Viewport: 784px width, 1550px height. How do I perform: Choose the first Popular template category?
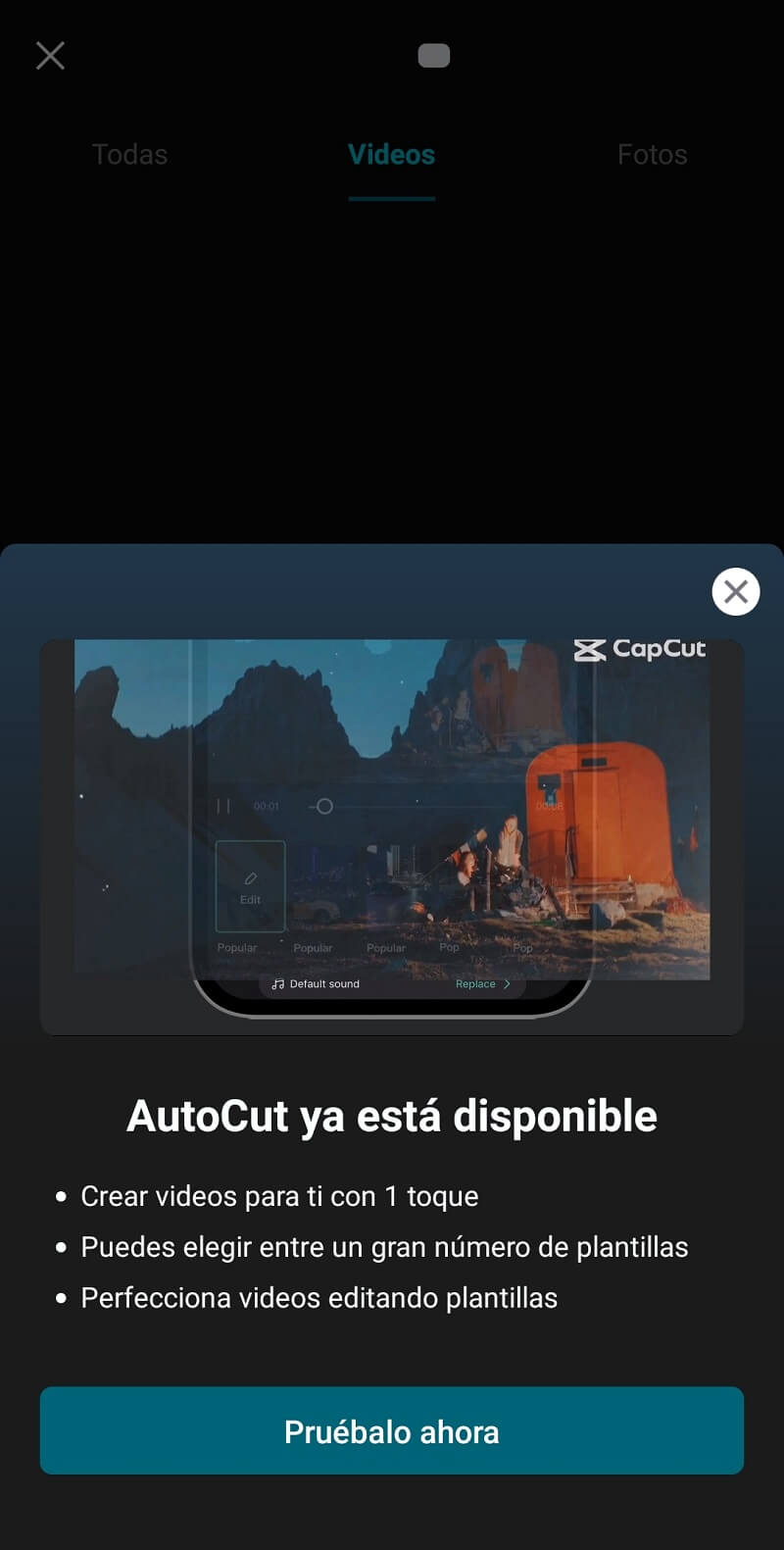point(236,948)
